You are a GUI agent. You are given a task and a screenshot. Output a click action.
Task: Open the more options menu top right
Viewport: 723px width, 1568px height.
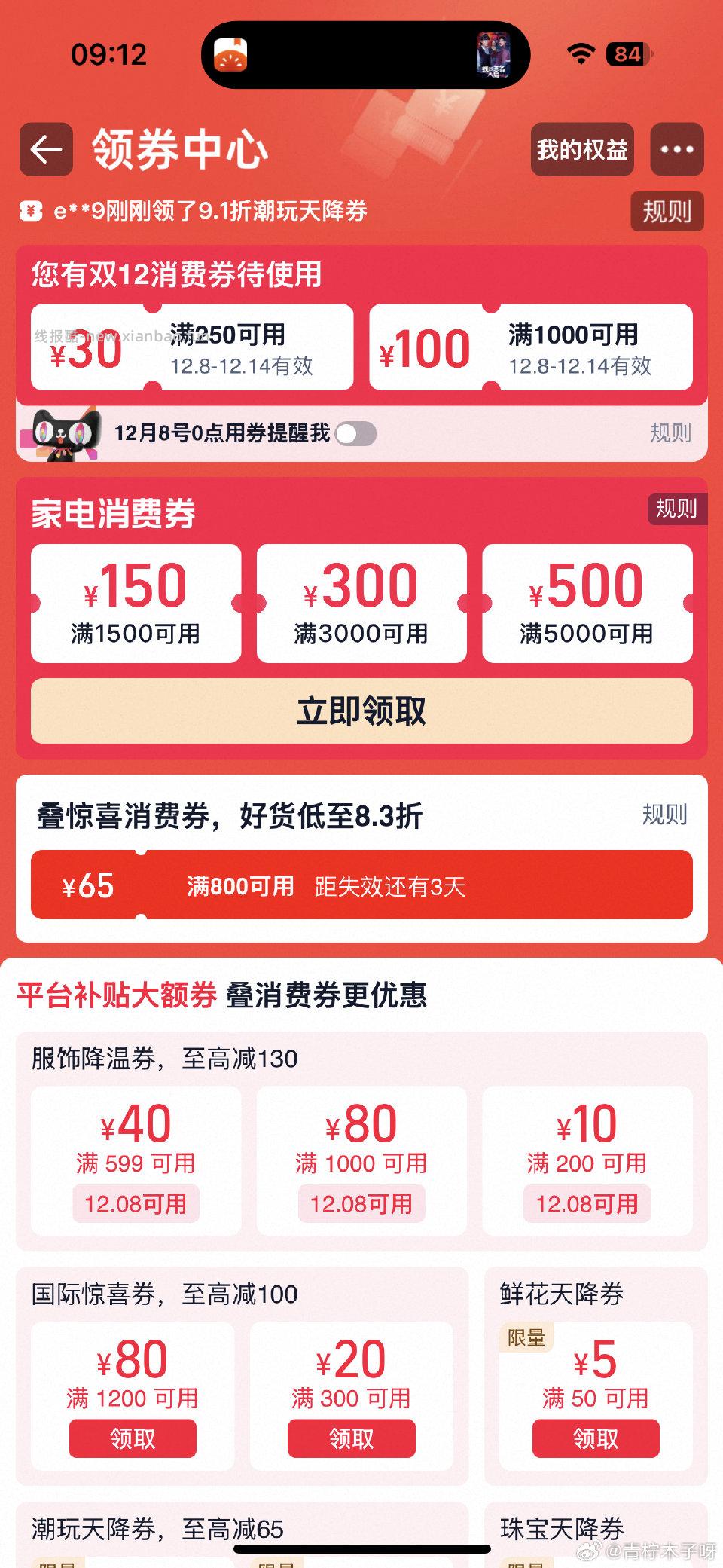pos(677,148)
